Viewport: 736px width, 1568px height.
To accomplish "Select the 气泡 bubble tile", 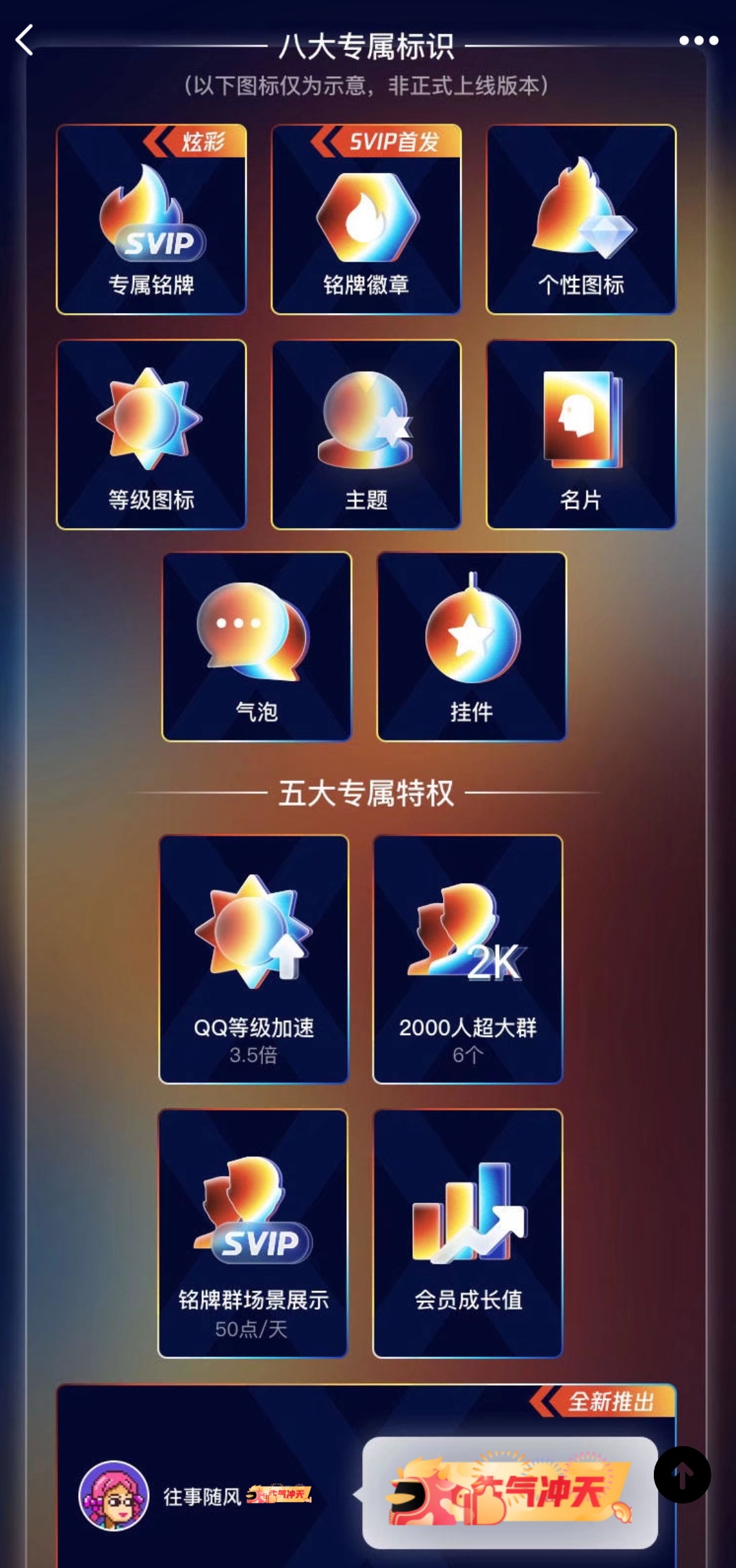I will click(x=257, y=647).
